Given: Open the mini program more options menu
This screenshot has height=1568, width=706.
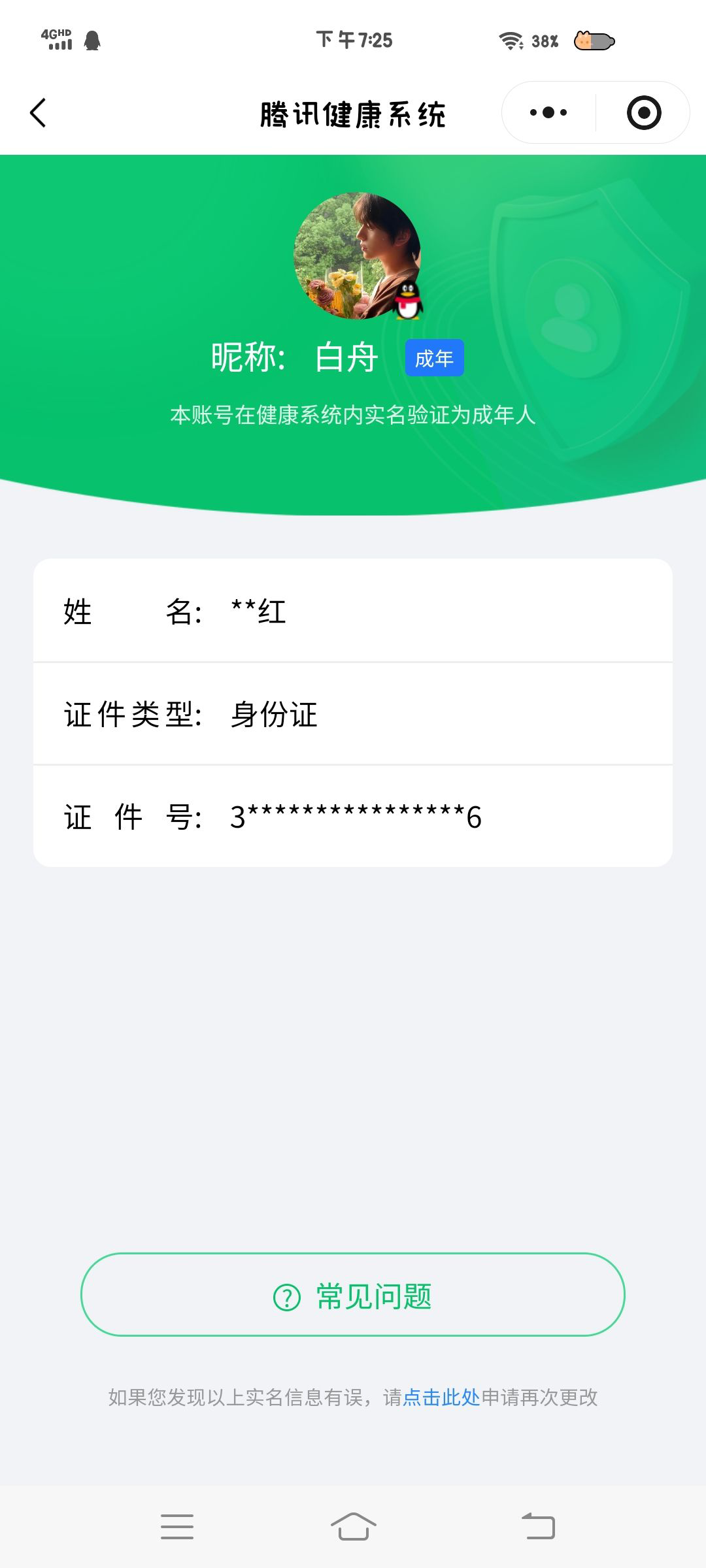Looking at the screenshot, I should point(548,112).
